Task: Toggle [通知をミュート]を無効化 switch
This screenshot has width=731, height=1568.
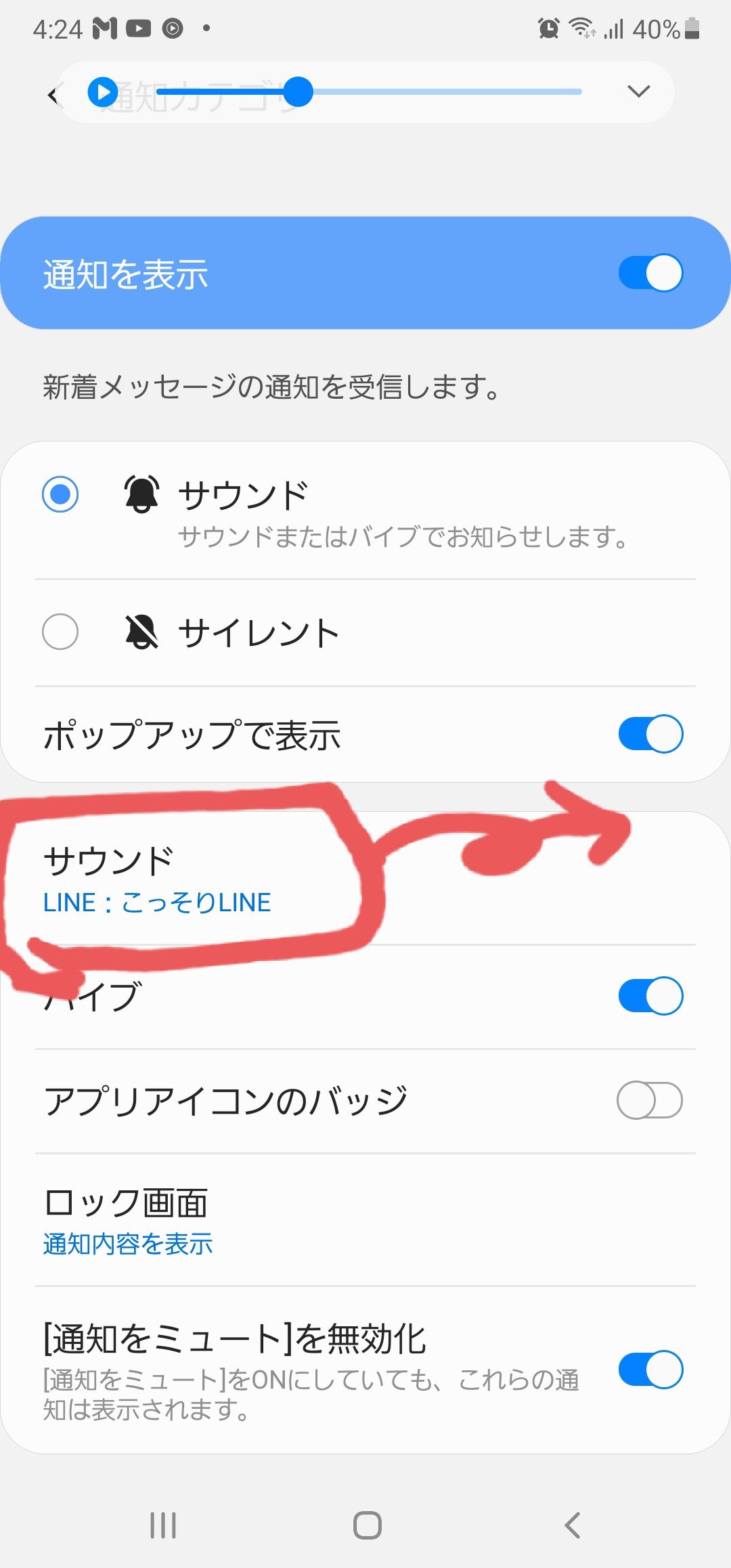Action: pyautogui.click(x=650, y=1370)
